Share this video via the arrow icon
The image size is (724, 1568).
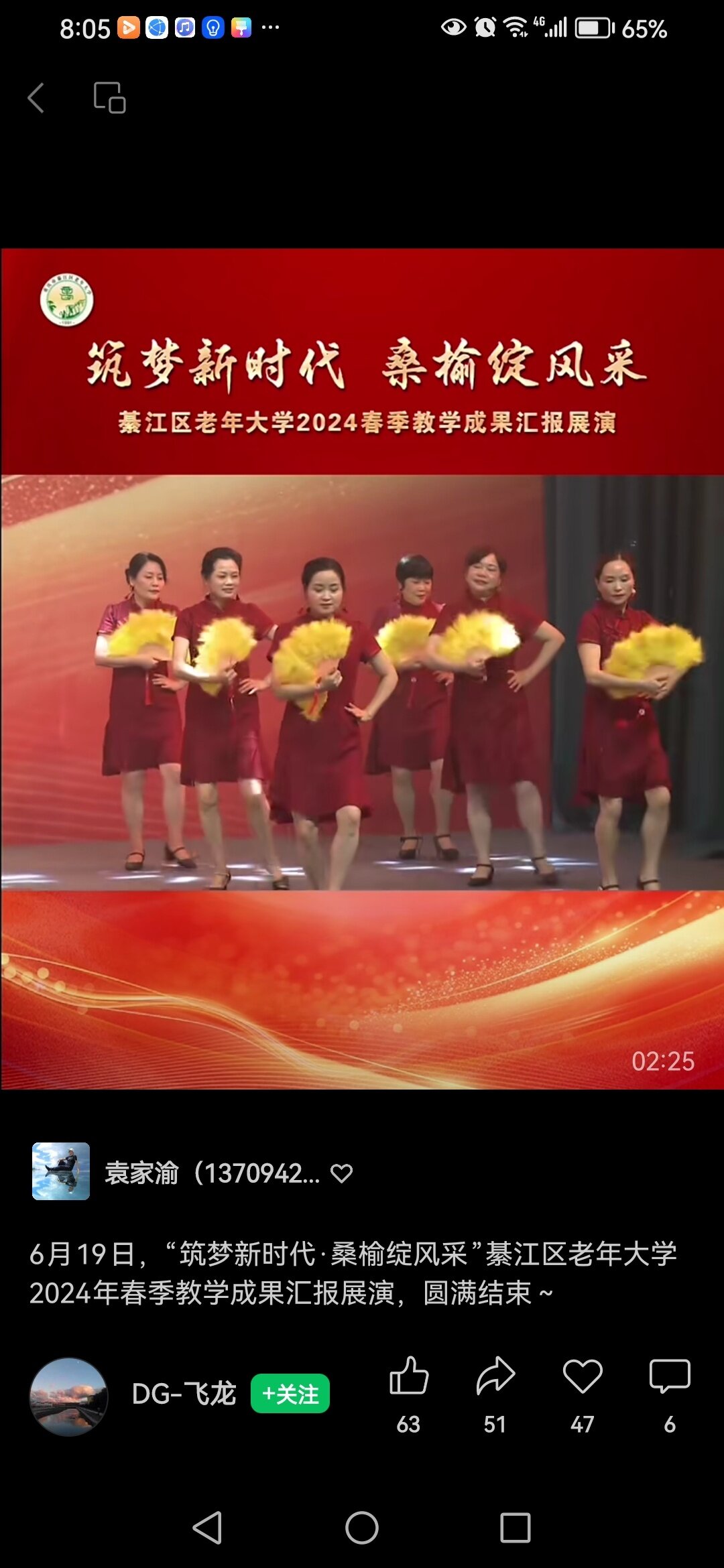495,1376
